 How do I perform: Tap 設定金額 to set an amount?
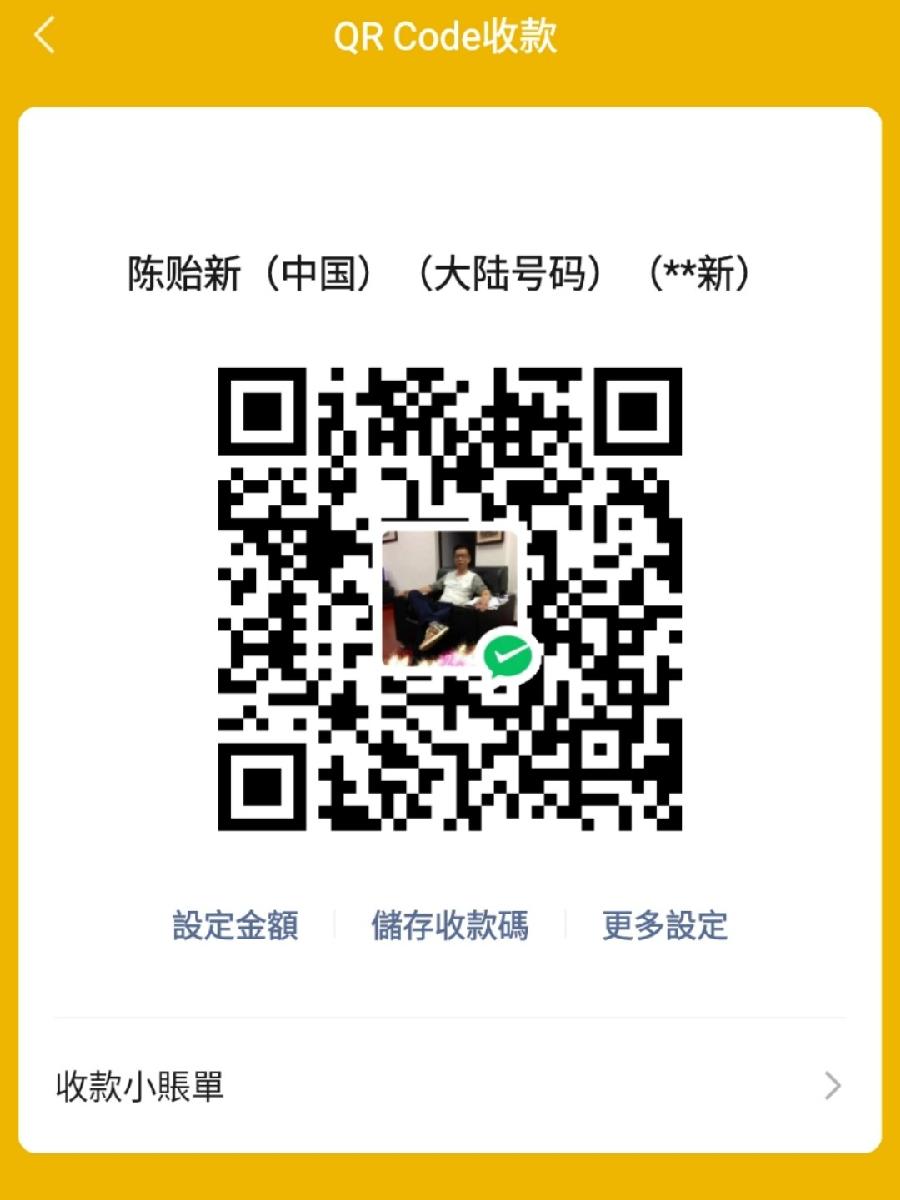click(235, 925)
